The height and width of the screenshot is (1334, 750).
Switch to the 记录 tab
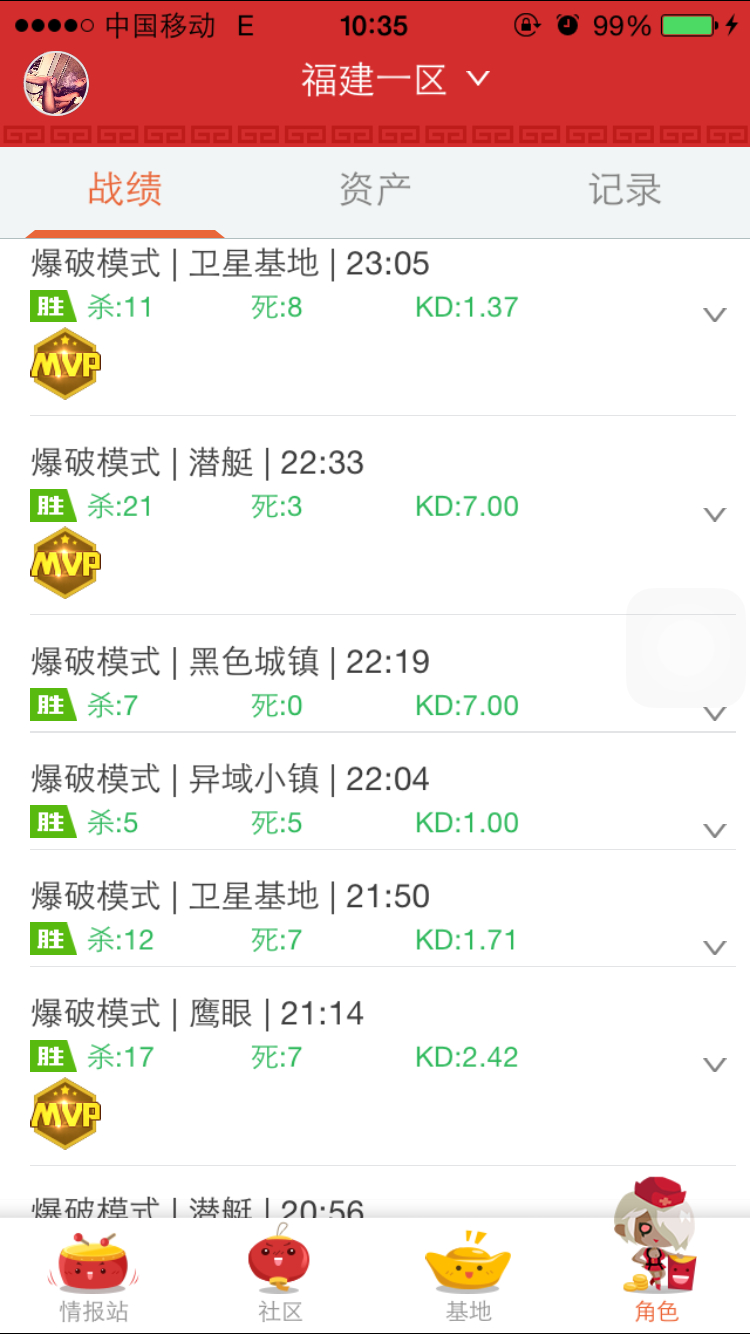pyautogui.click(x=624, y=189)
